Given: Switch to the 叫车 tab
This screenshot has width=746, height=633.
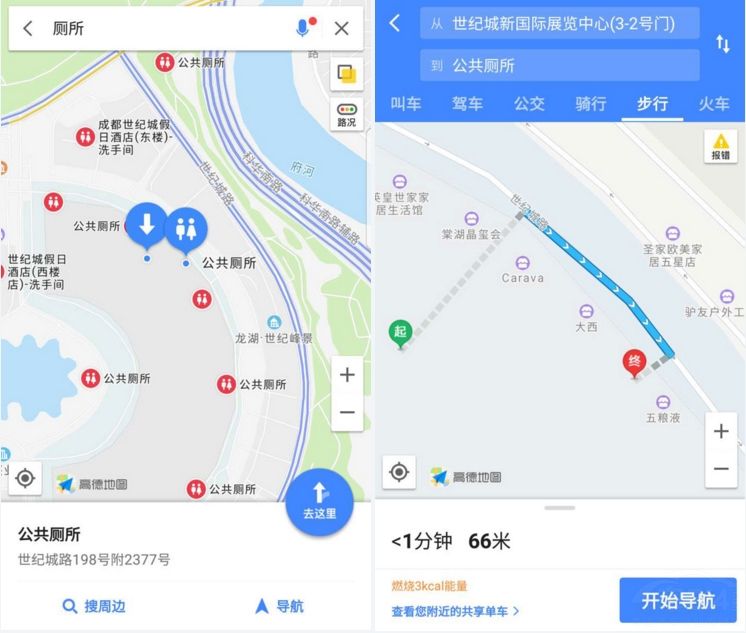Looking at the screenshot, I should 405,103.
